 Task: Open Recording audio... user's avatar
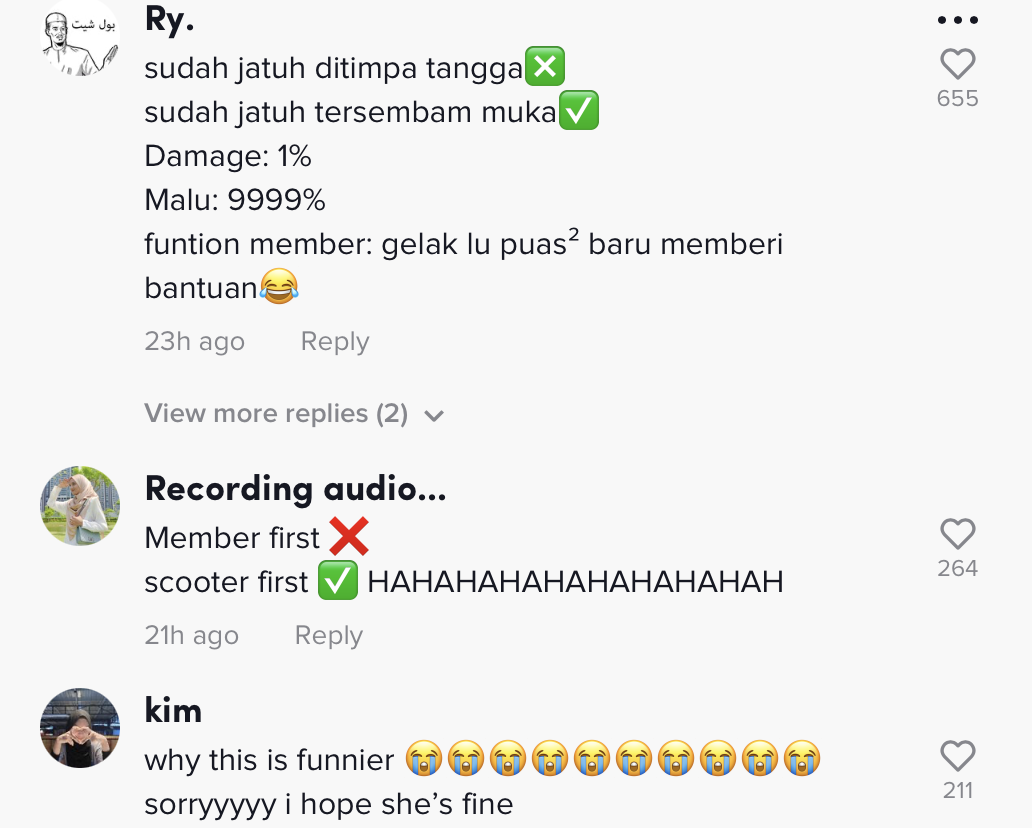tap(80, 505)
